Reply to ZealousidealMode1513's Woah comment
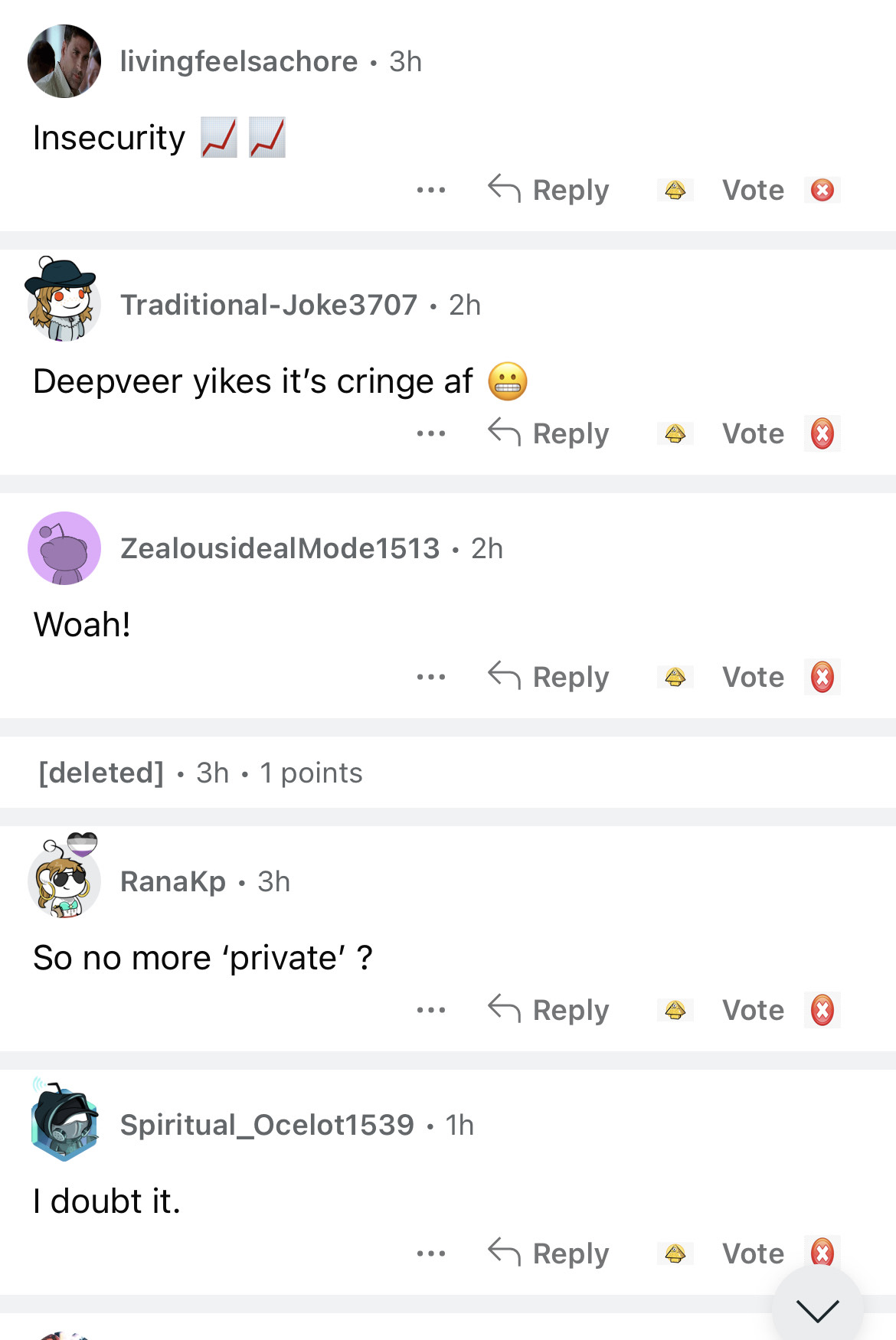This screenshot has height=1340, width=896. click(549, 677)
